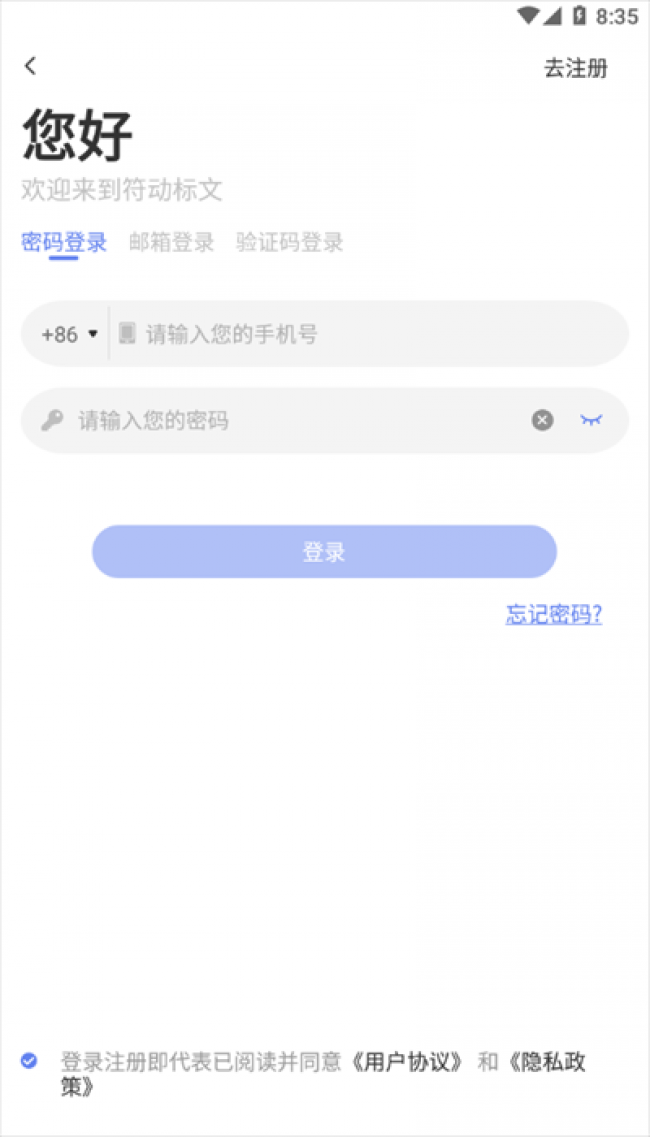The image size is (650, 1137).
Task: Open the 忘记密码? link
Action: pos(554,614)
